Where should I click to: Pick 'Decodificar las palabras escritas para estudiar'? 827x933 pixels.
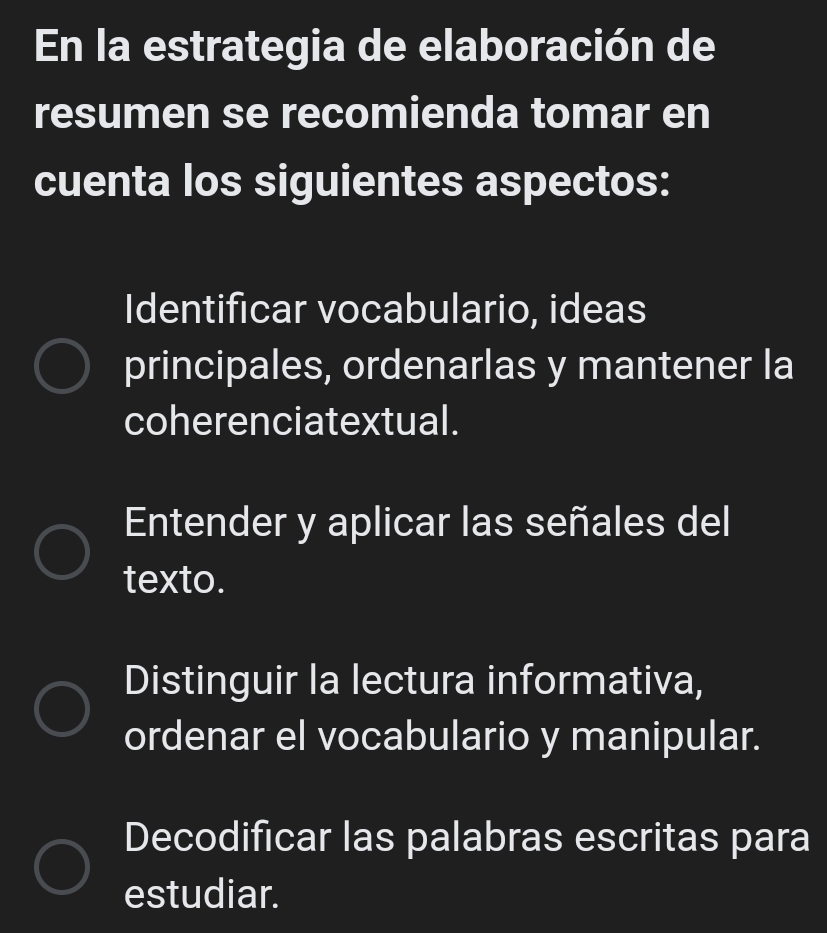point(61,865)
